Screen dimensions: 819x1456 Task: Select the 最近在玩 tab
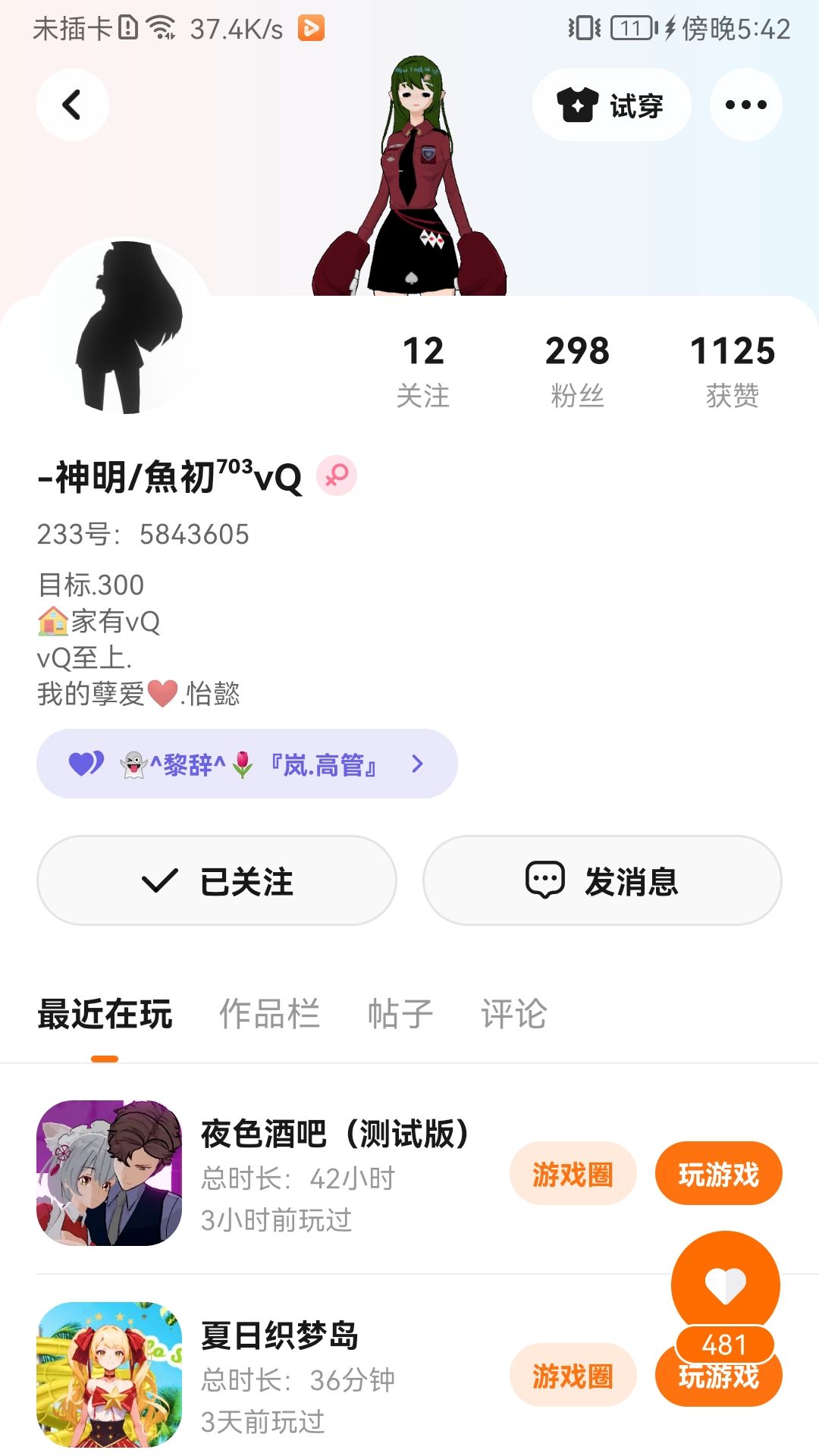(105, 1014)
